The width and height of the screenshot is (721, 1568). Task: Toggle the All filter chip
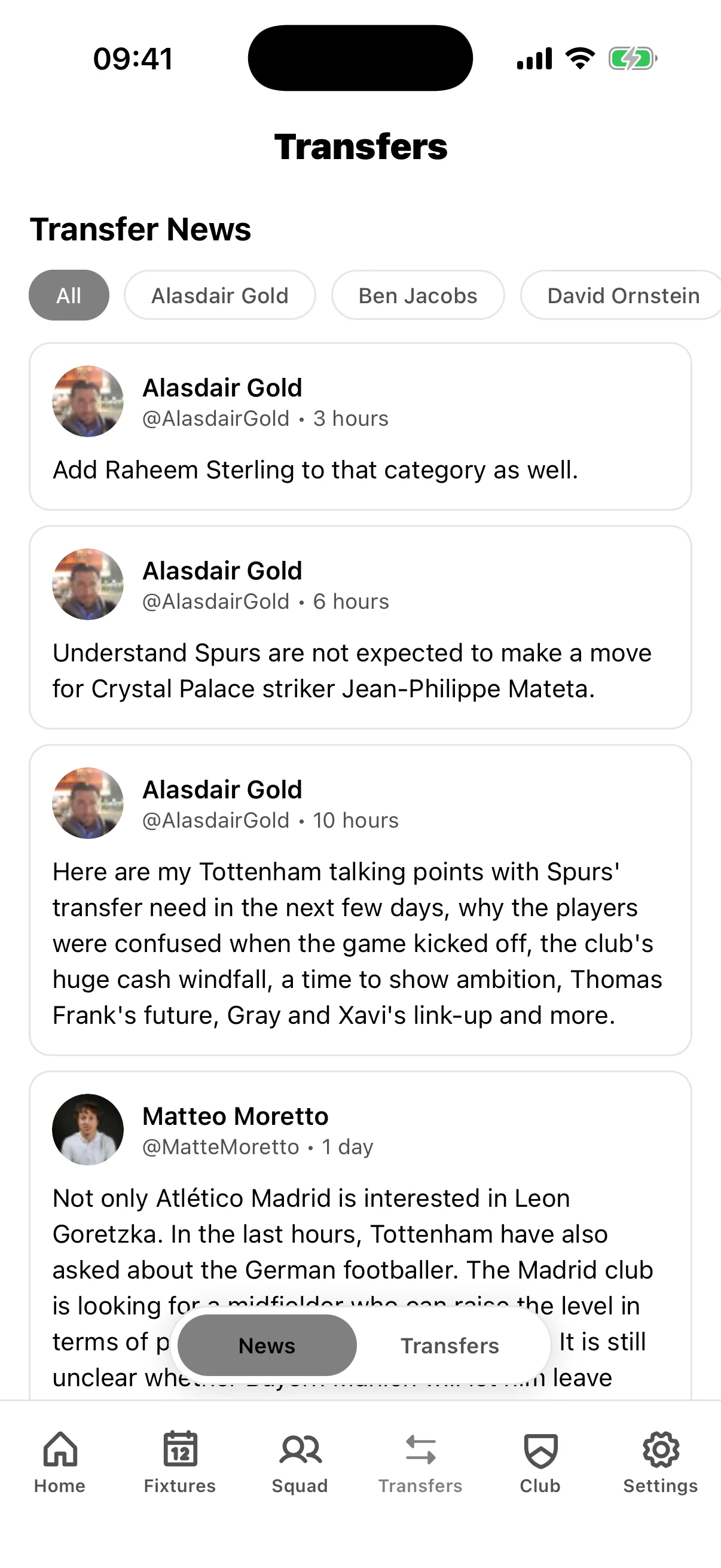[69, 295]
